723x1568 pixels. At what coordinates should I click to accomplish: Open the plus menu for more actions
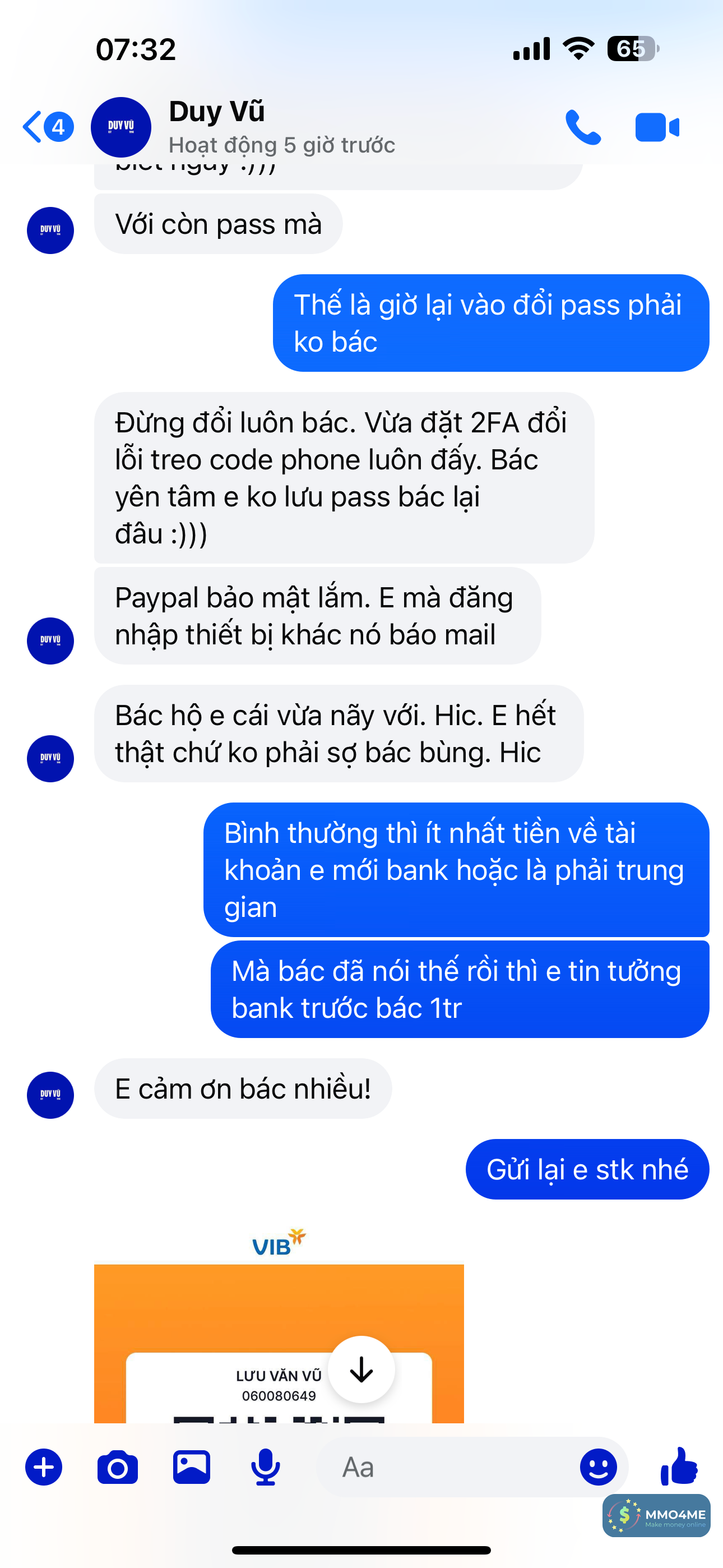[x=44, y=1467]
